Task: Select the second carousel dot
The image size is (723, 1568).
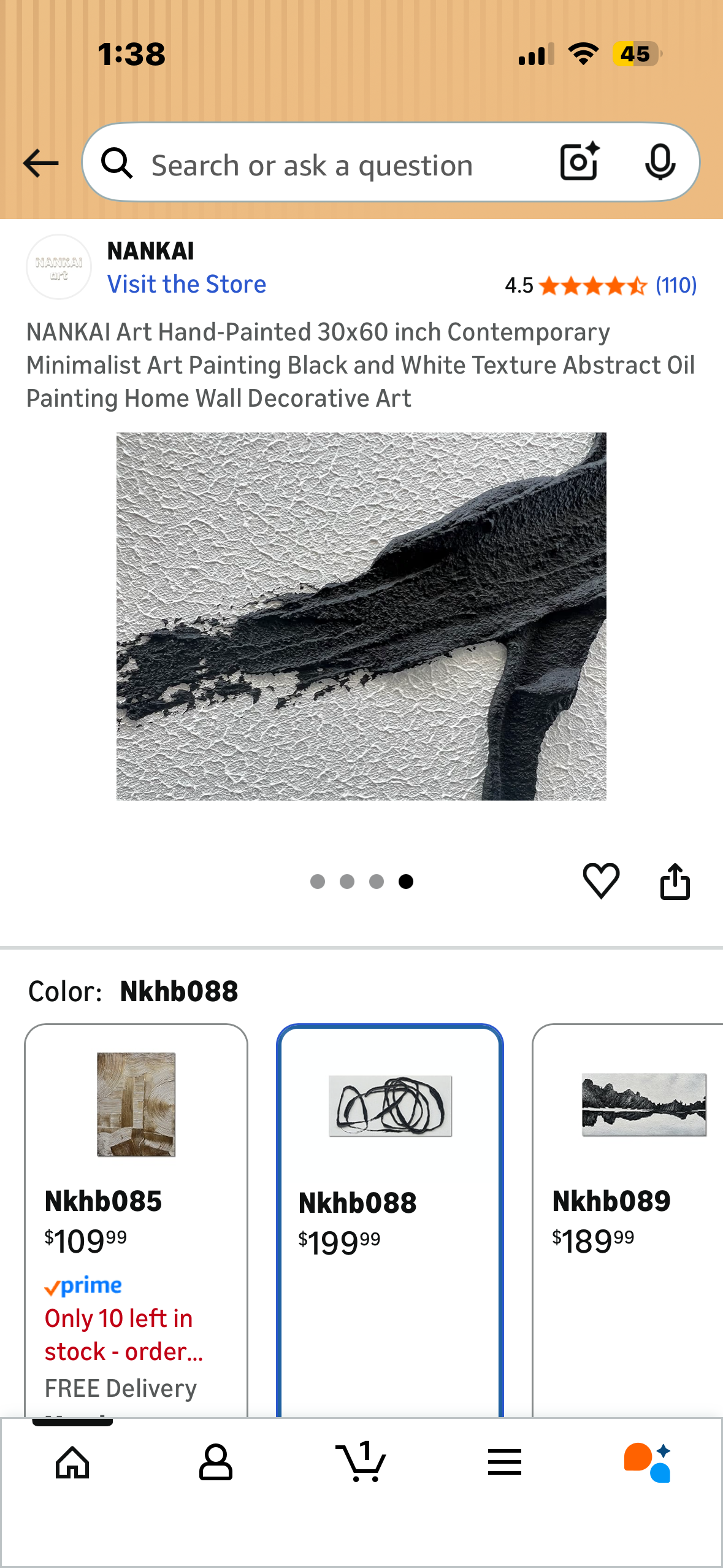Action: click(x=347, y=882)
